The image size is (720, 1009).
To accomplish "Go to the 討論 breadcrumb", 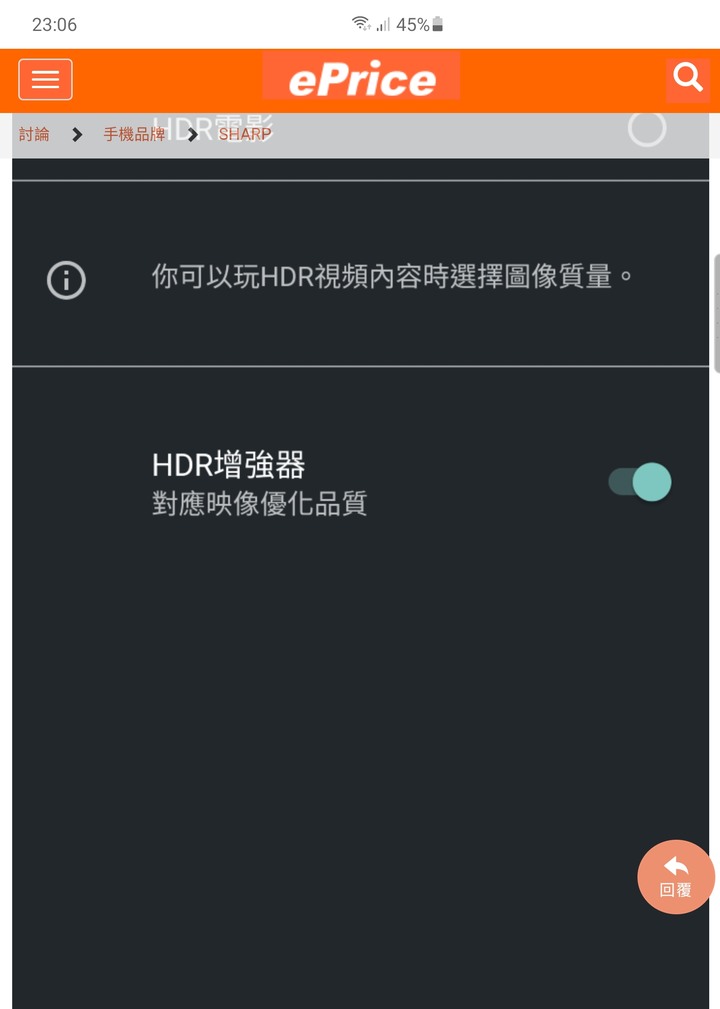I will coord(34,134).
